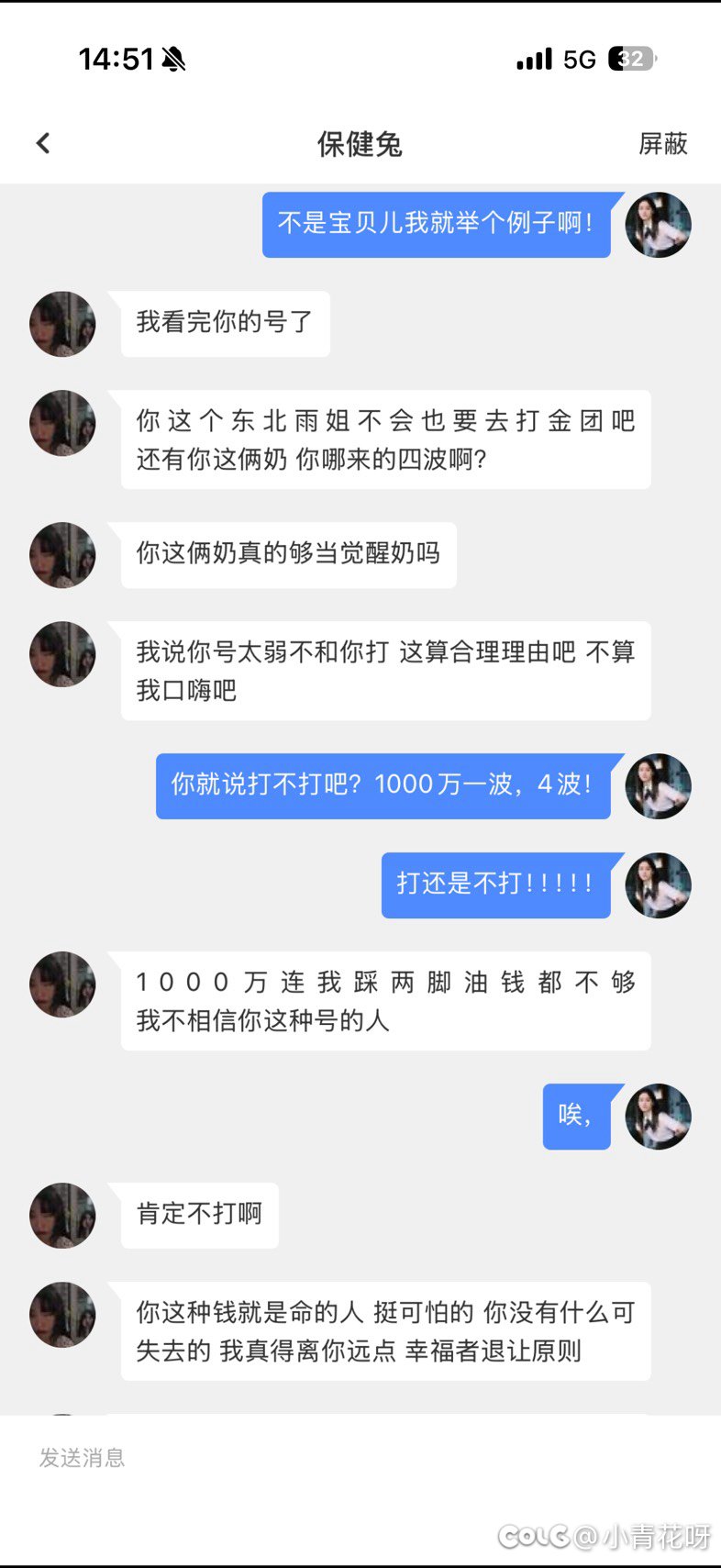Tap 屏蔽 to block this user
The image size is (721, 1568).
coord(663,143)
